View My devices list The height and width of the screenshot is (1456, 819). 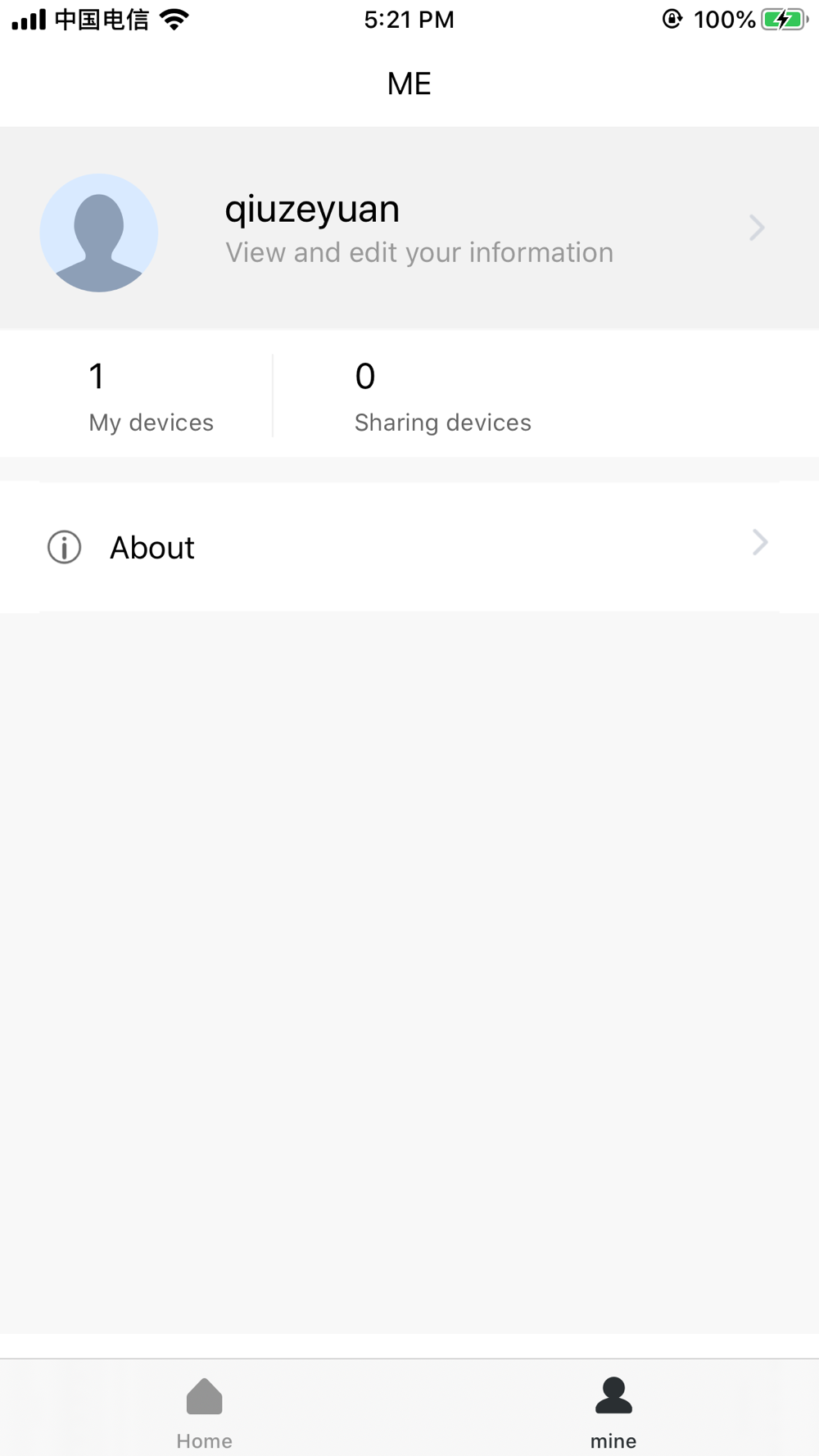coord(136,396)
